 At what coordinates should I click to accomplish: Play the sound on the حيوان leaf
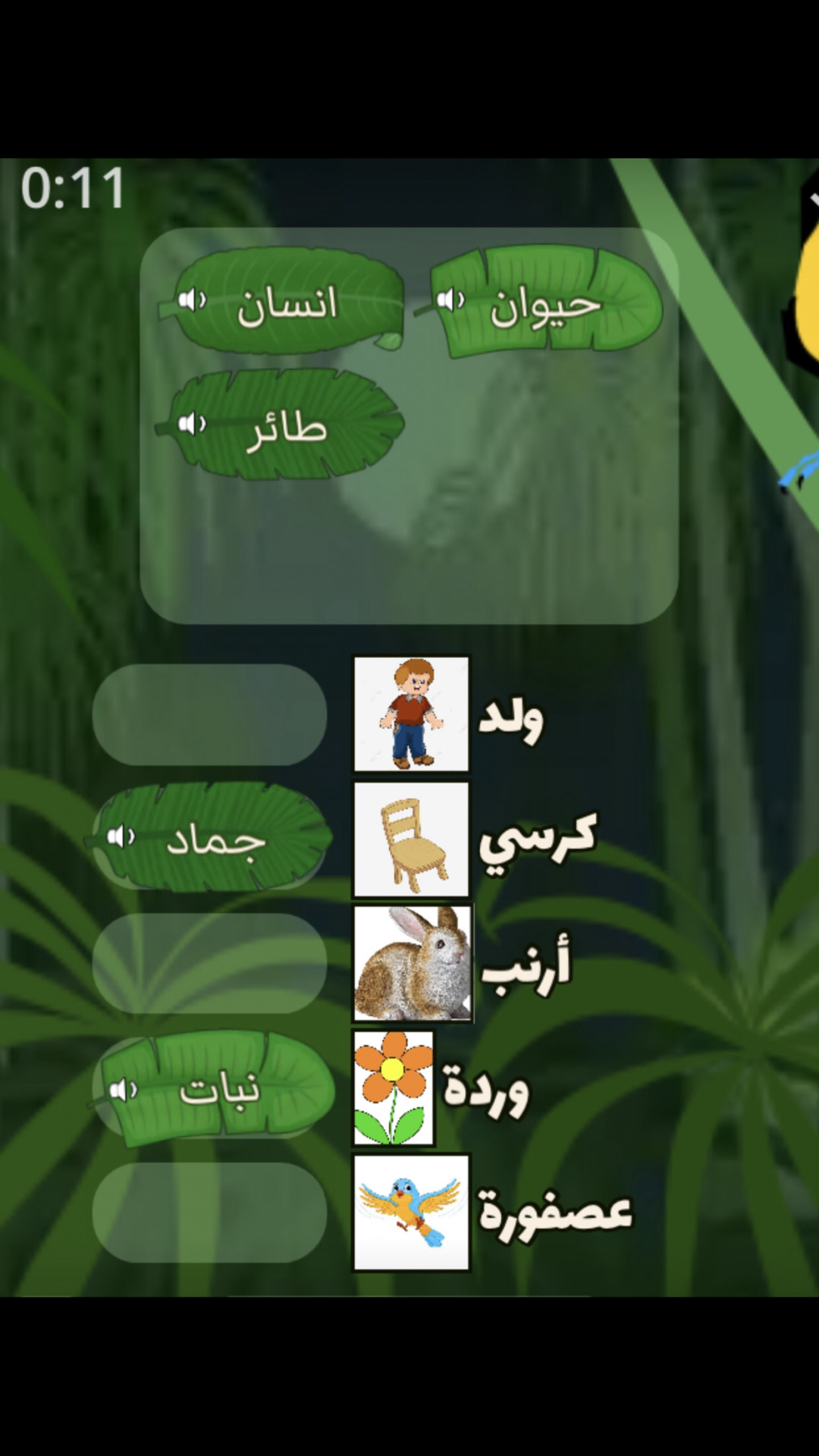tap(450, 300)
